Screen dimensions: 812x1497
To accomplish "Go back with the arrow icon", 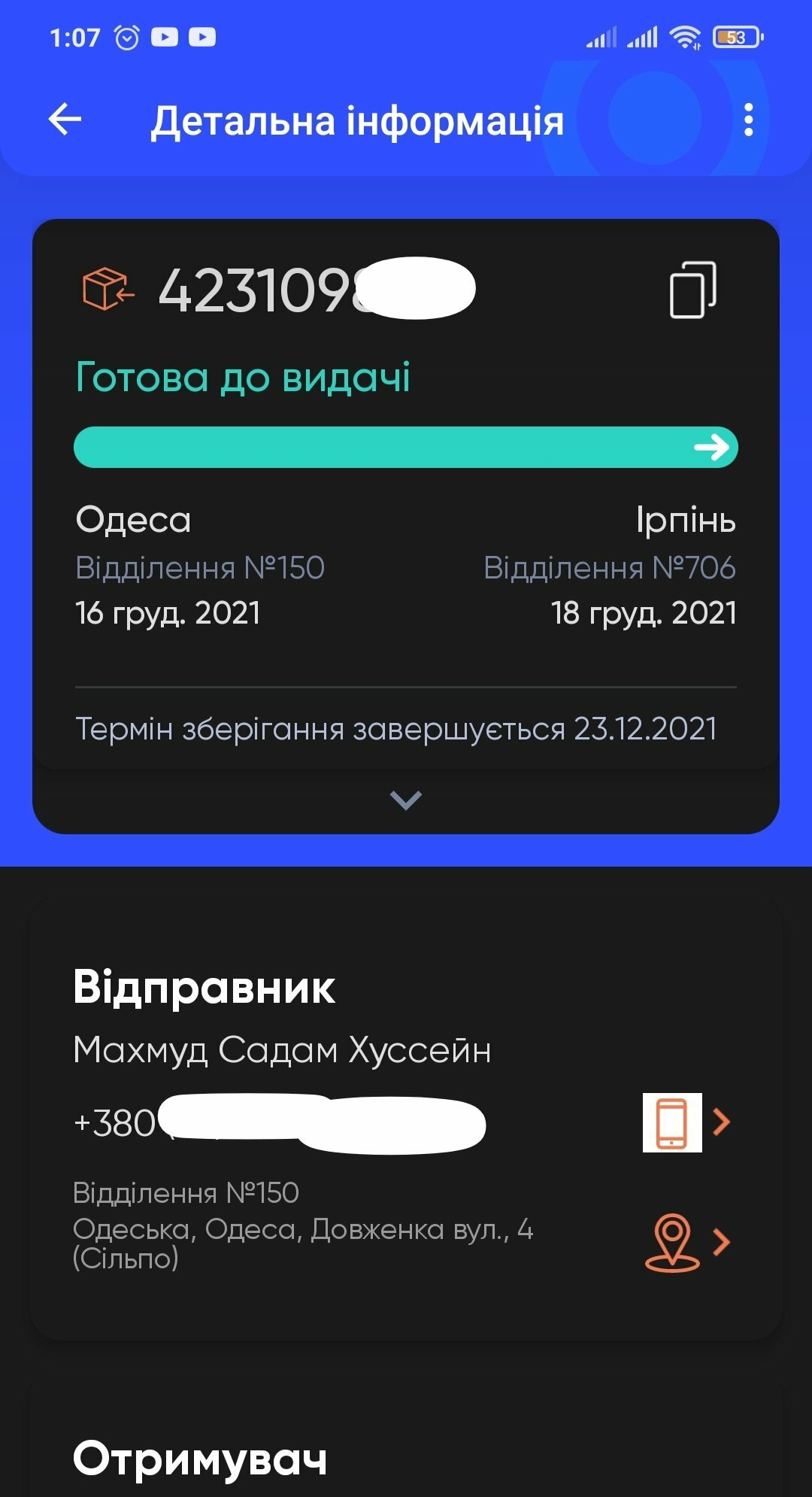I will tap(65, 120).
